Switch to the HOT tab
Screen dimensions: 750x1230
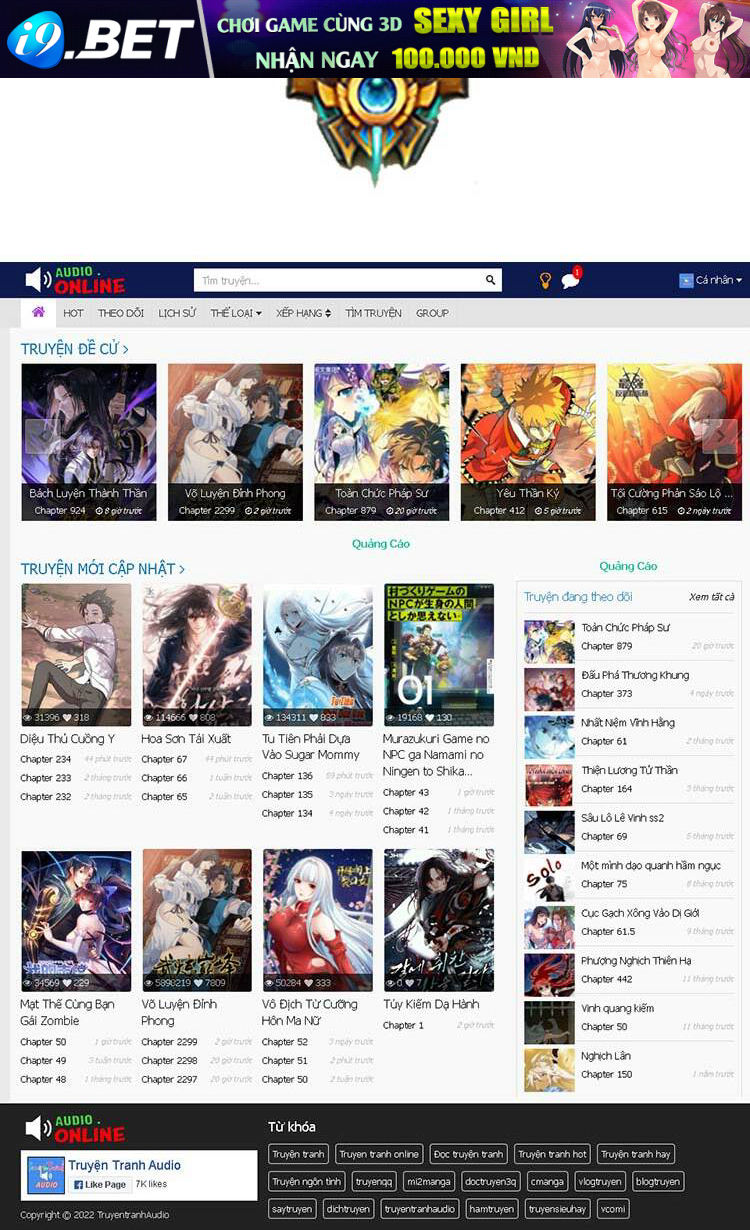pos(73,313)
